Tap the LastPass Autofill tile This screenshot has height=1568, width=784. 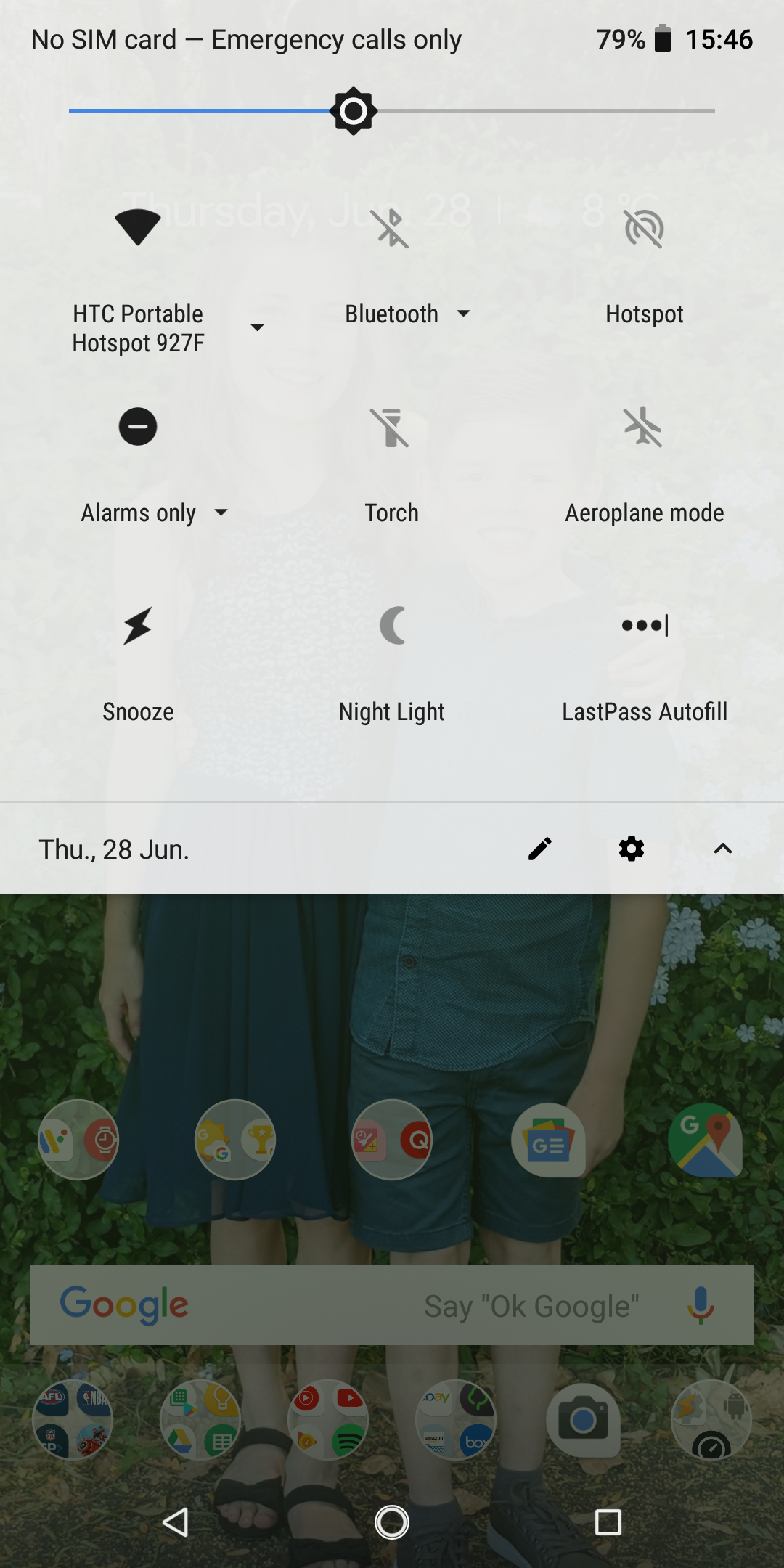pos(645,625)
